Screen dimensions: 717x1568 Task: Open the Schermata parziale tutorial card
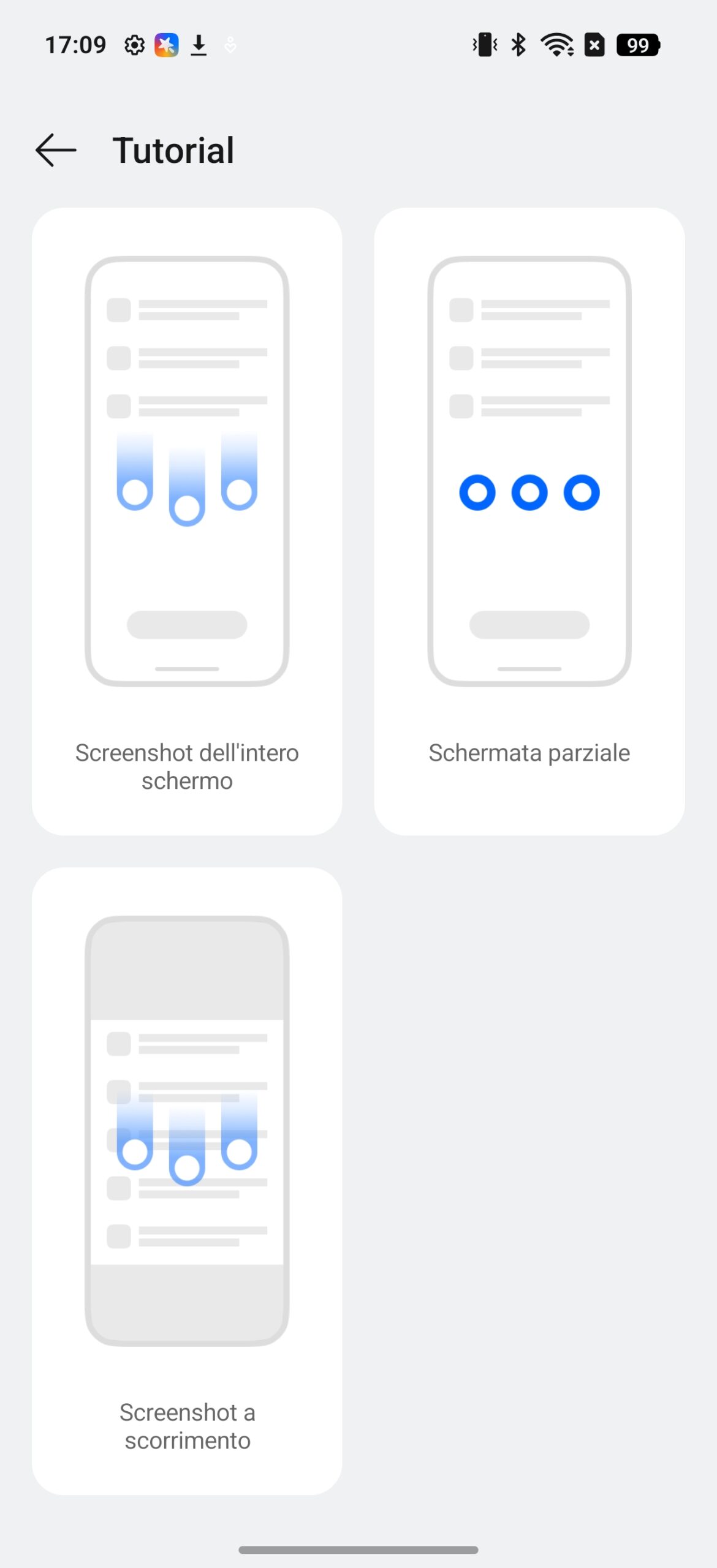[x=529, y=521]
